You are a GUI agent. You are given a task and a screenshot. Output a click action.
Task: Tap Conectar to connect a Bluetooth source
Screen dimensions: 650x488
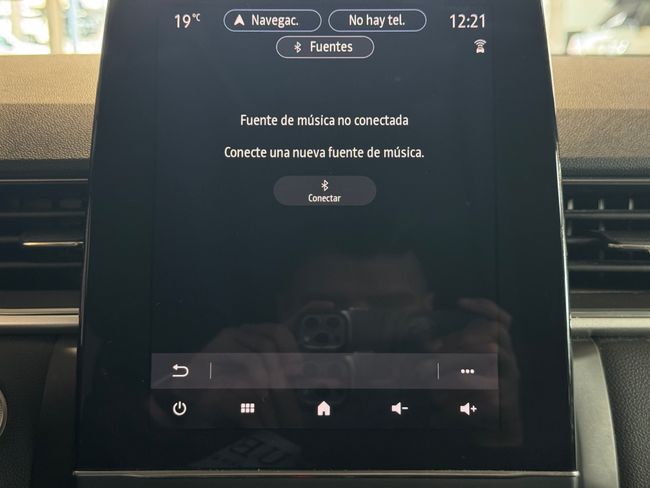tap(324, 191)
